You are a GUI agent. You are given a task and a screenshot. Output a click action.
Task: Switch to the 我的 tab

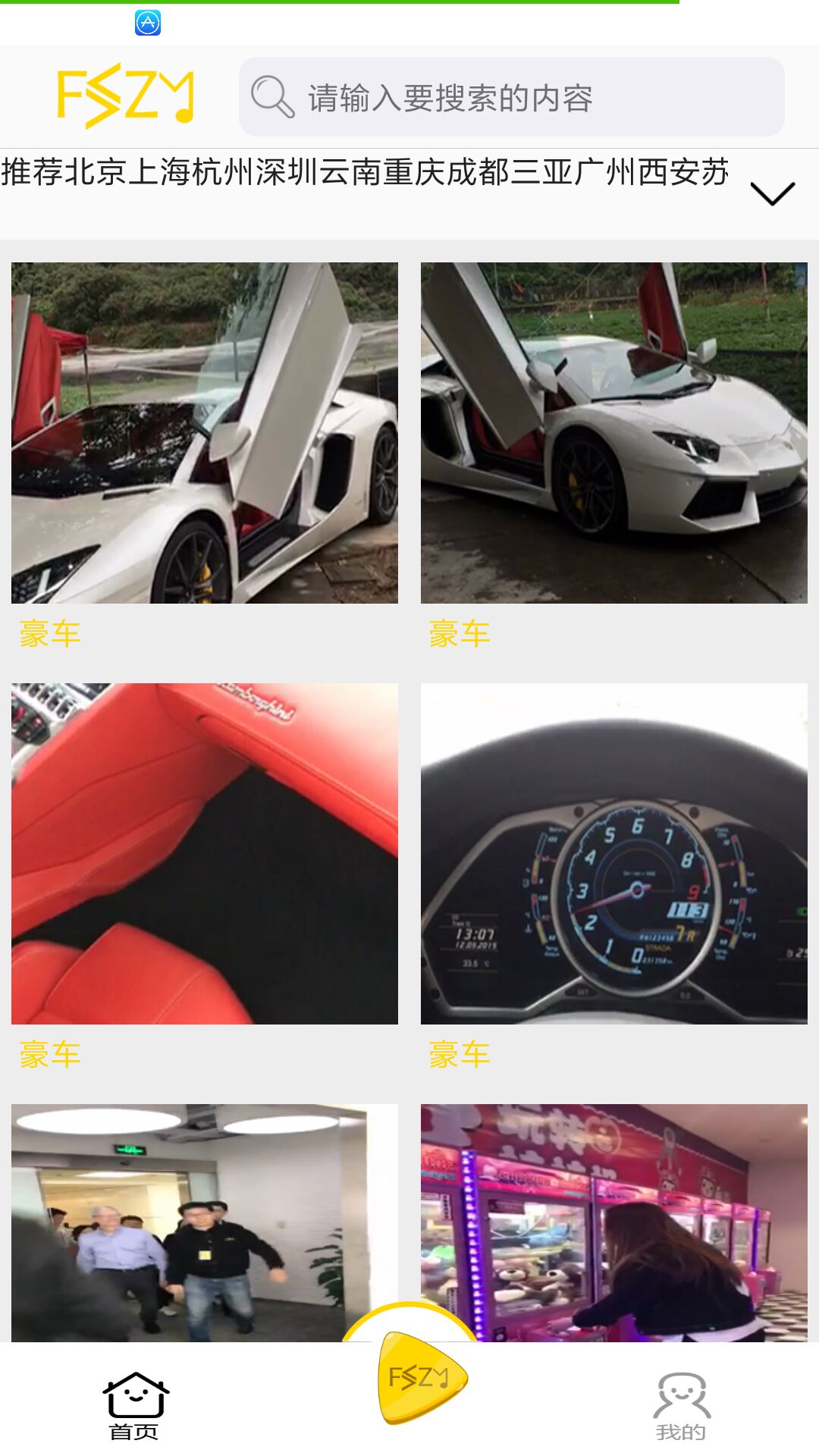pos(681,1406)
